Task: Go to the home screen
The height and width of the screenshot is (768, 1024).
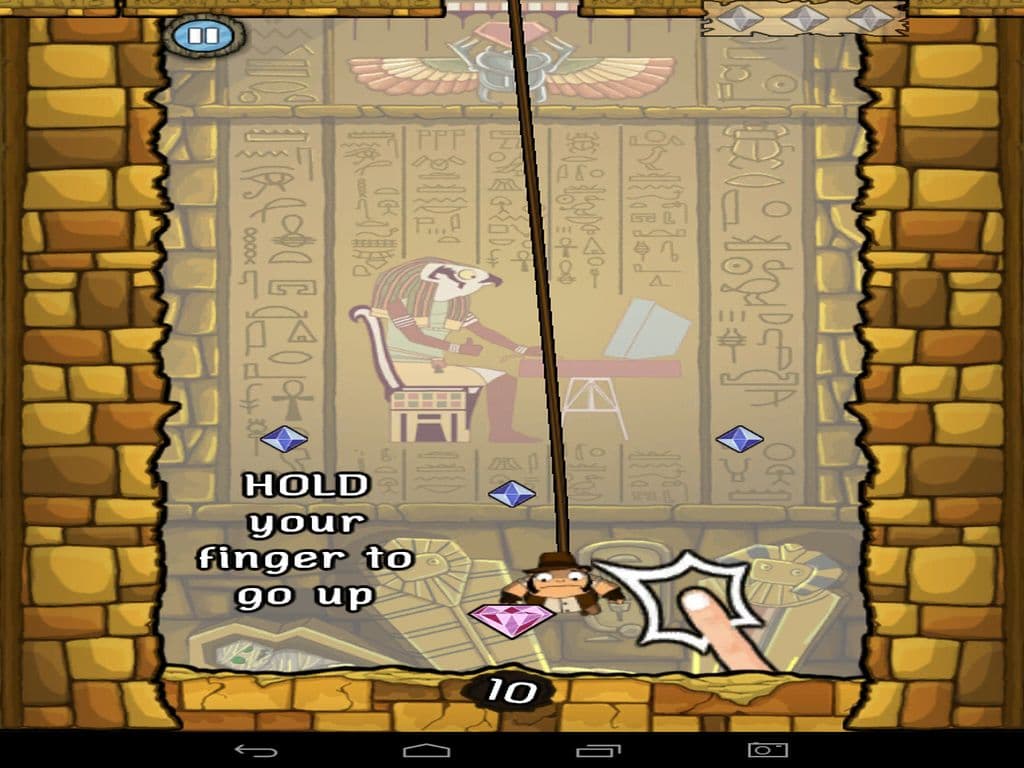Action: pos(426,750)
